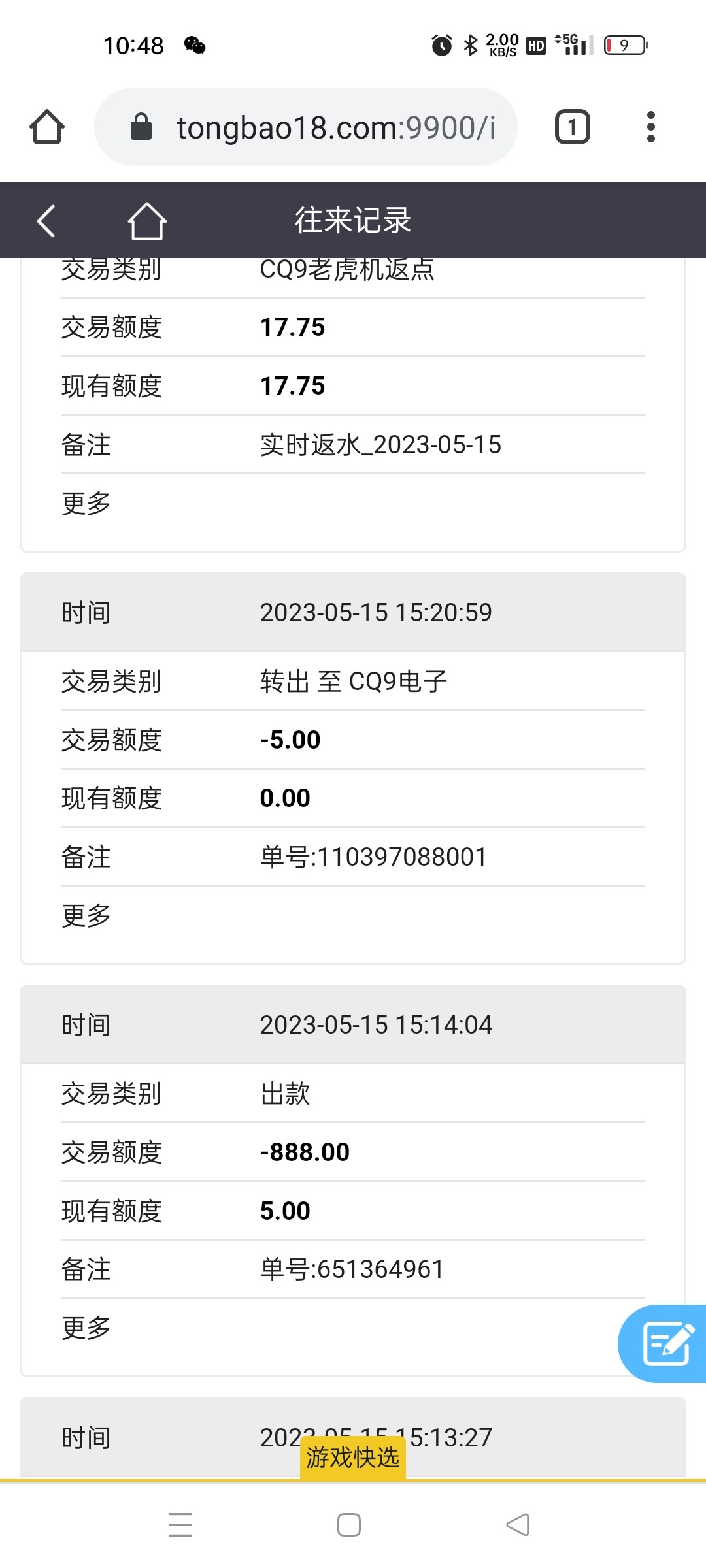
Task: Expand 更多 under the 17.75 record
Action: [86, 503]
